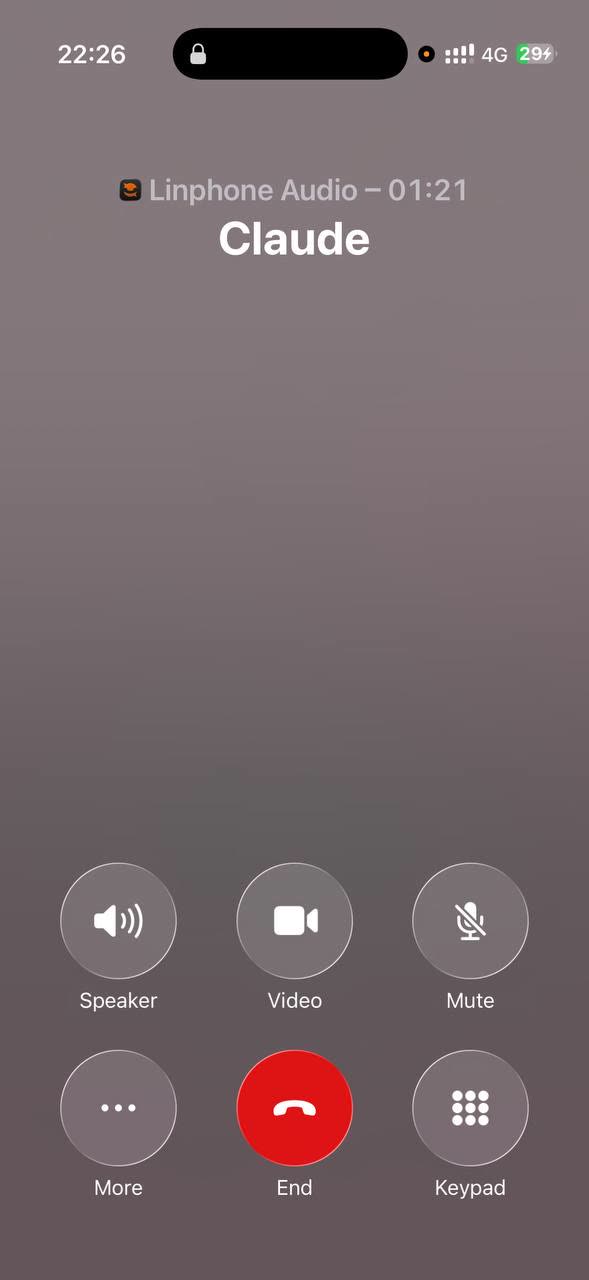
Task: Switch the call to Video
Action: (x=294, y=921)
